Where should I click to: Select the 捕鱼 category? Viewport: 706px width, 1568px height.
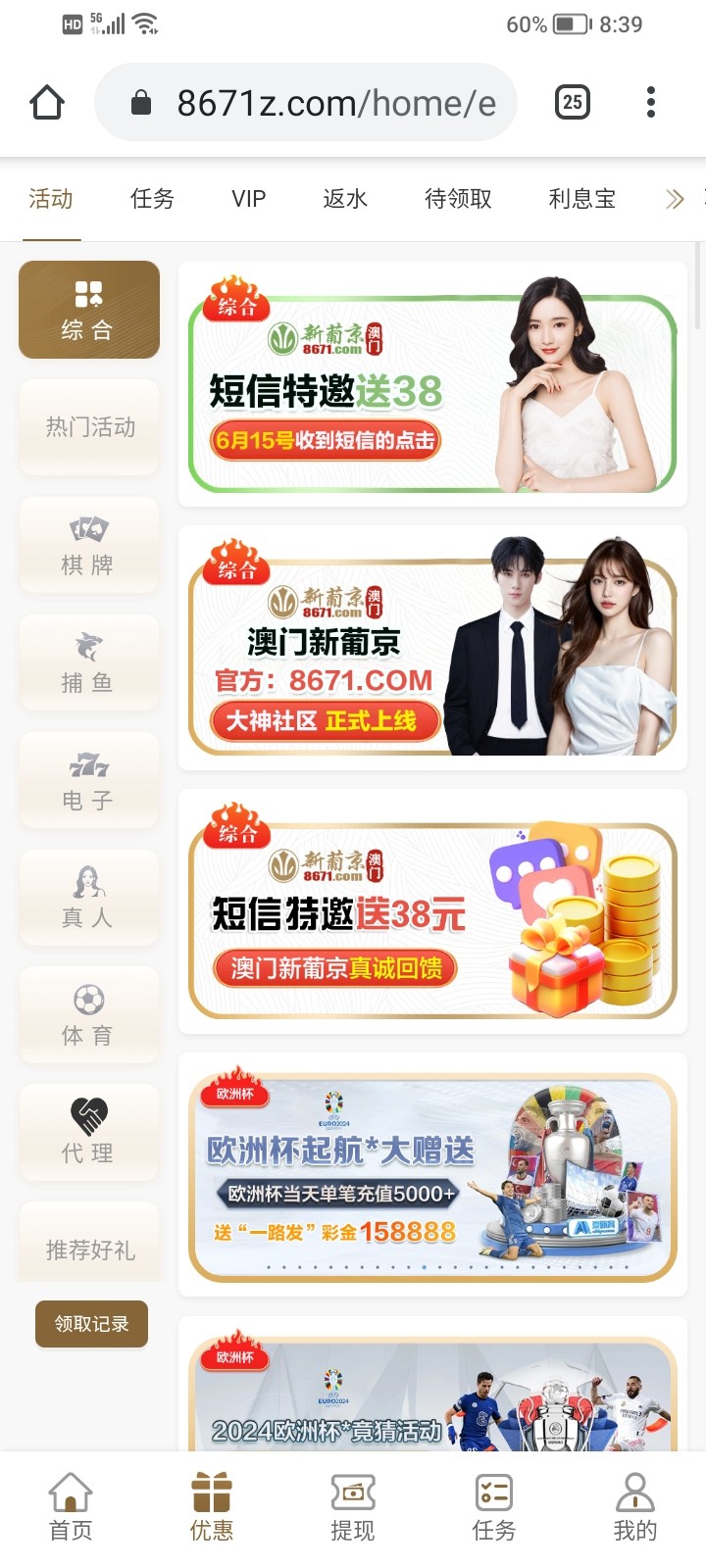point(89,663)
